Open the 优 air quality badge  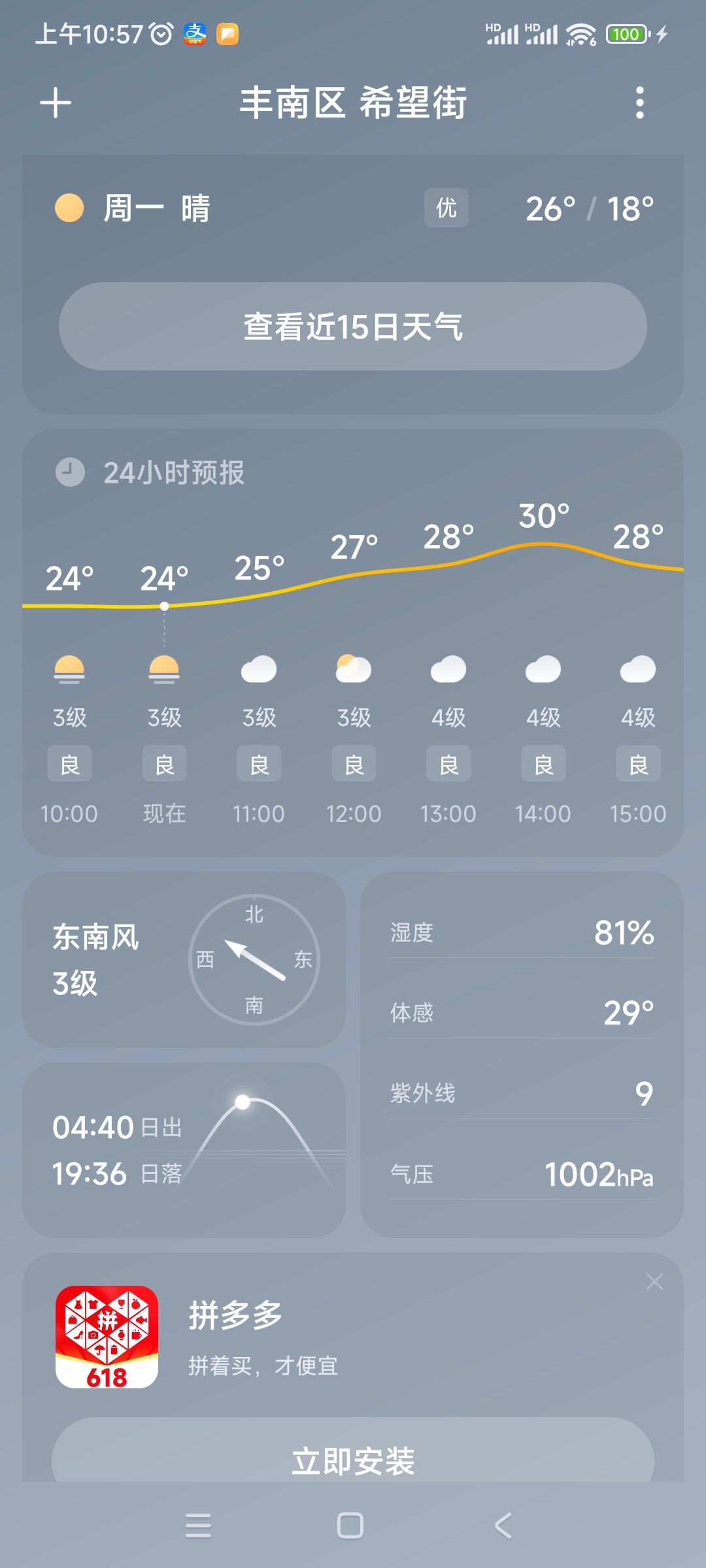click(446, 208)
